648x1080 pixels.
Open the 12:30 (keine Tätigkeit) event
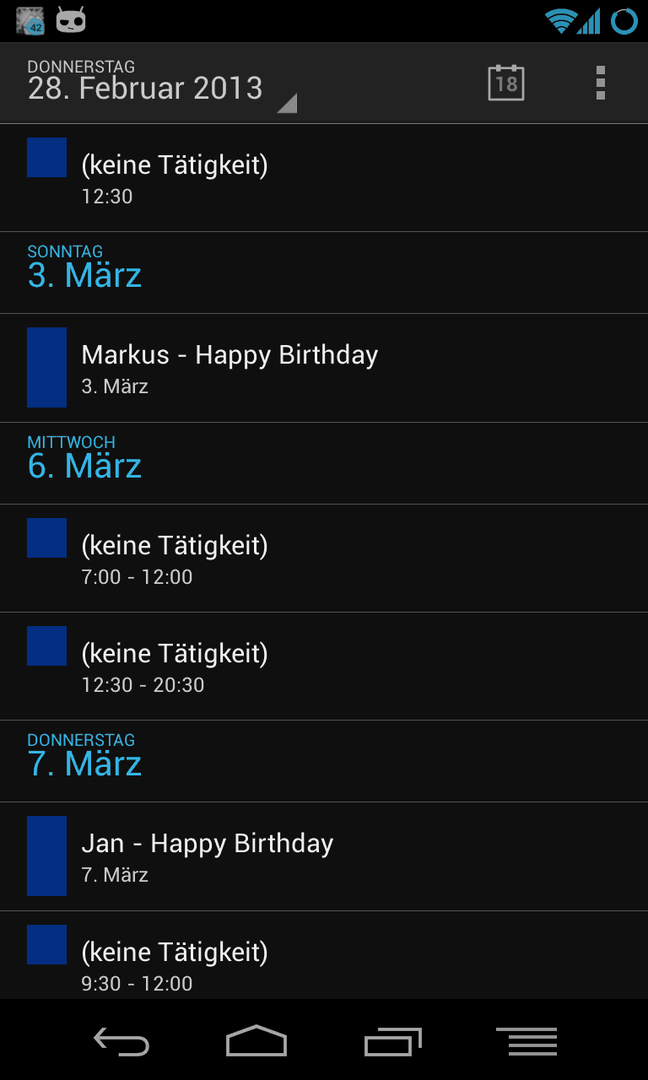[324, 178]
